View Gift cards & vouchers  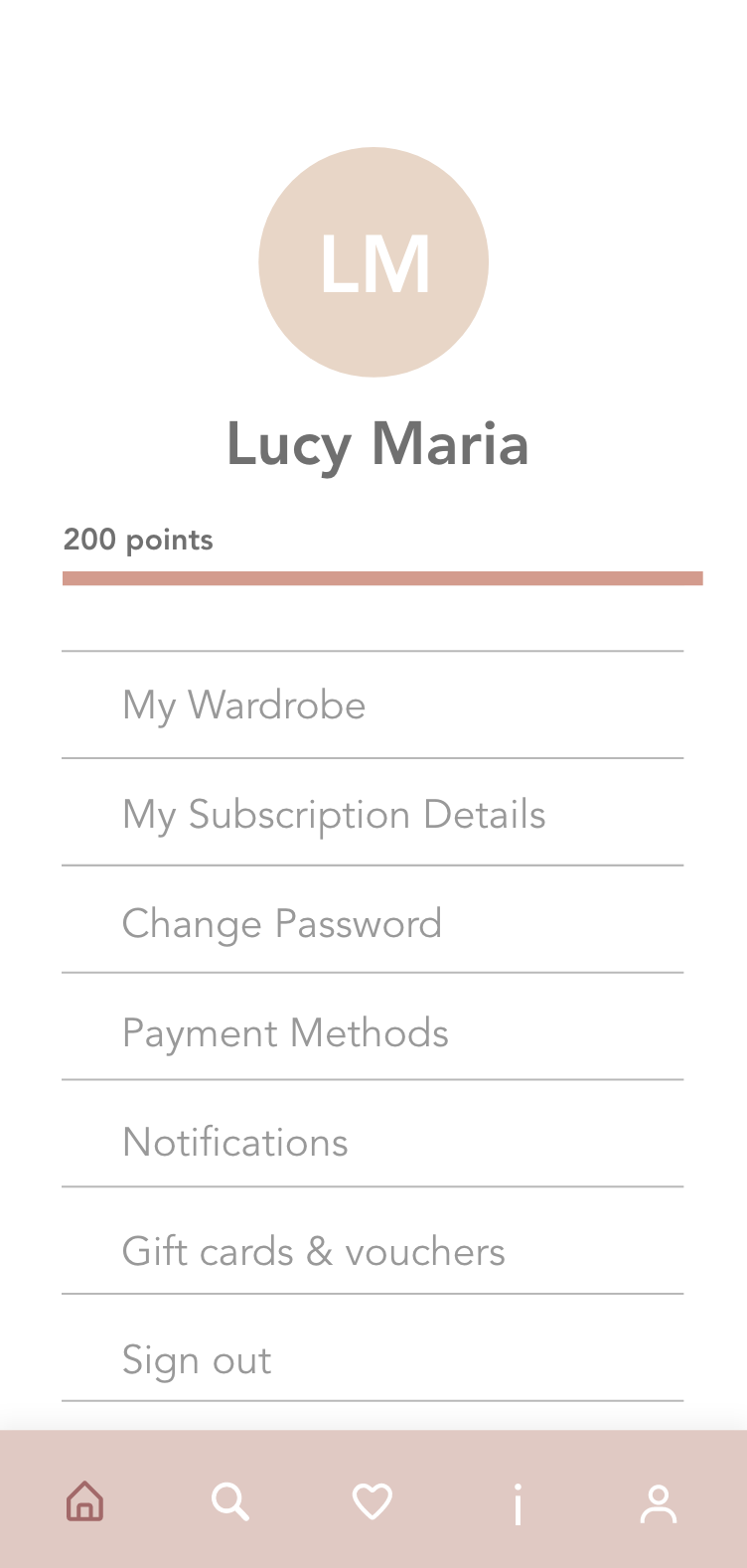pyautogui.click(x=313, y=1252)
